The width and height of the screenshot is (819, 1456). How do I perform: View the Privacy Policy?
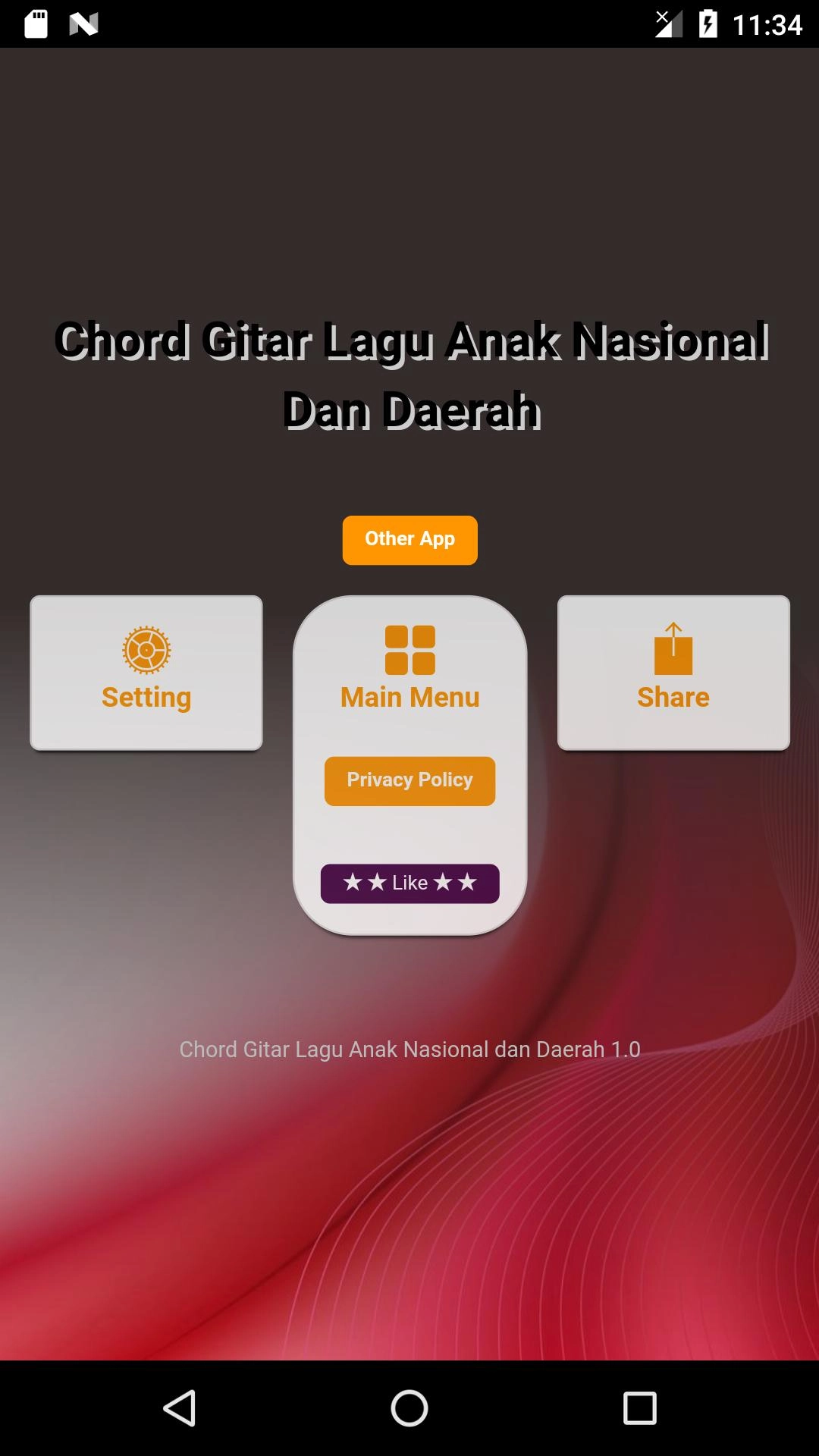(409, 780)
